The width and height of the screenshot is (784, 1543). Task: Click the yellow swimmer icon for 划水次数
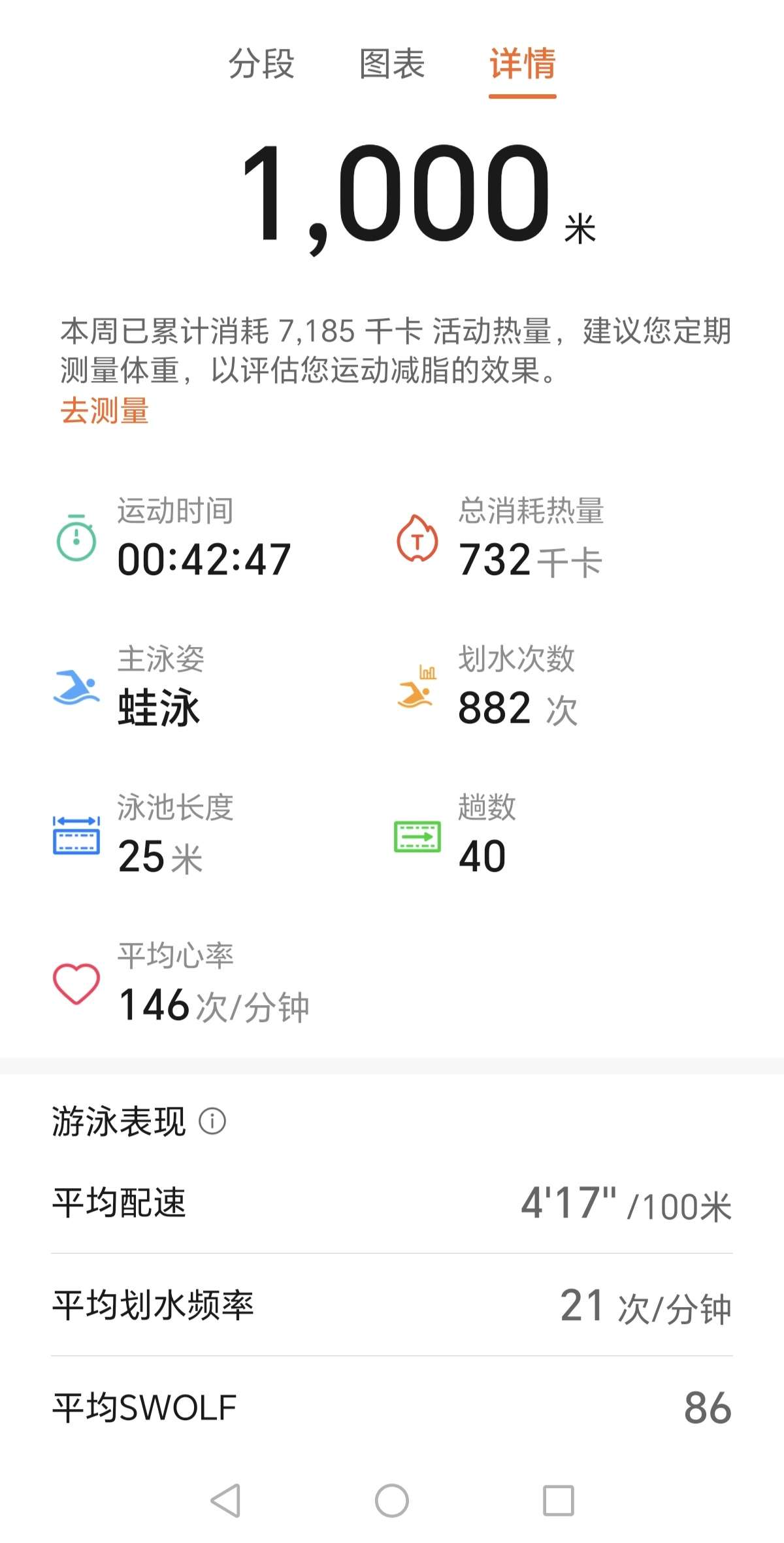[417, 693]
